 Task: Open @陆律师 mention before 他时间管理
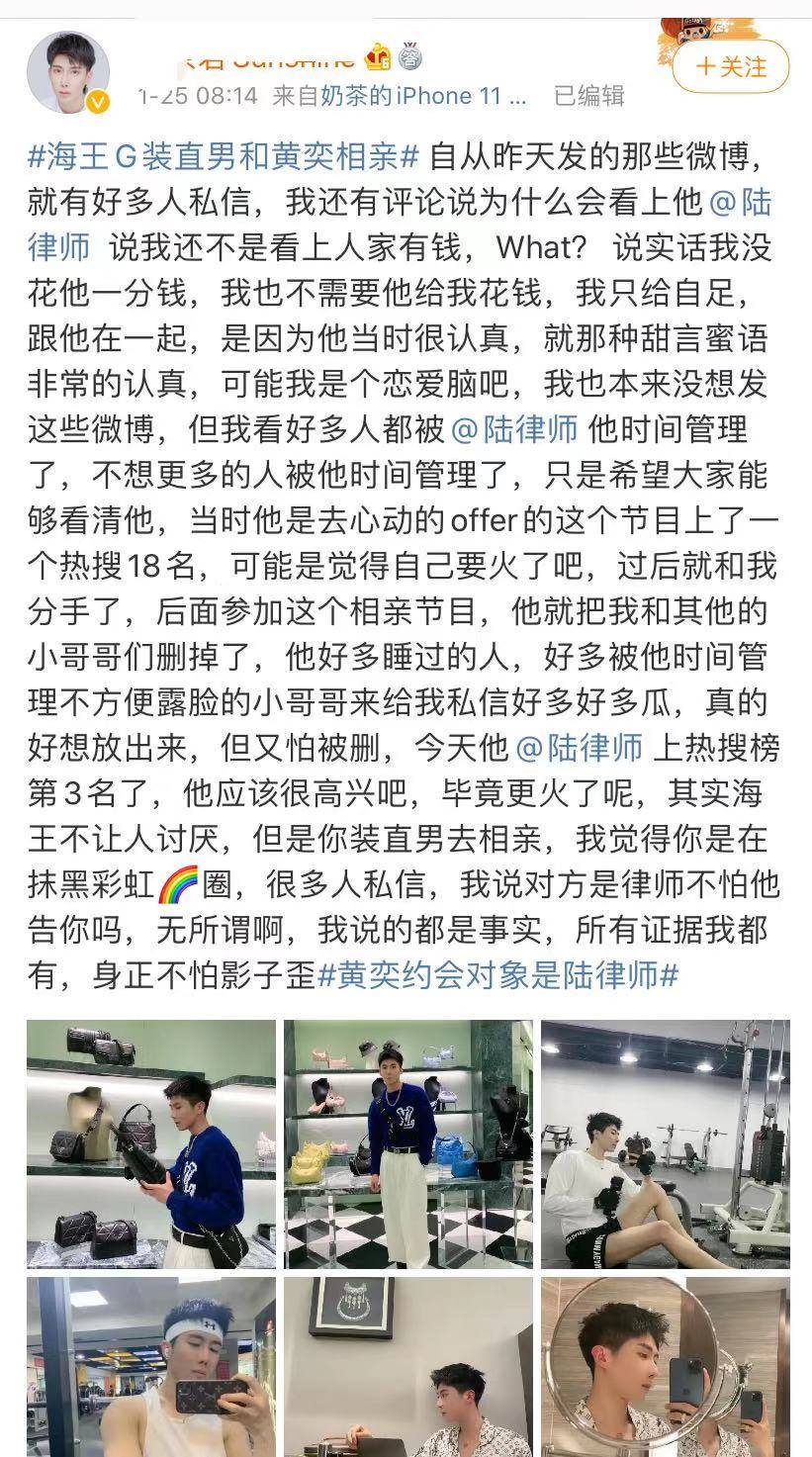[x=513, y=429]
